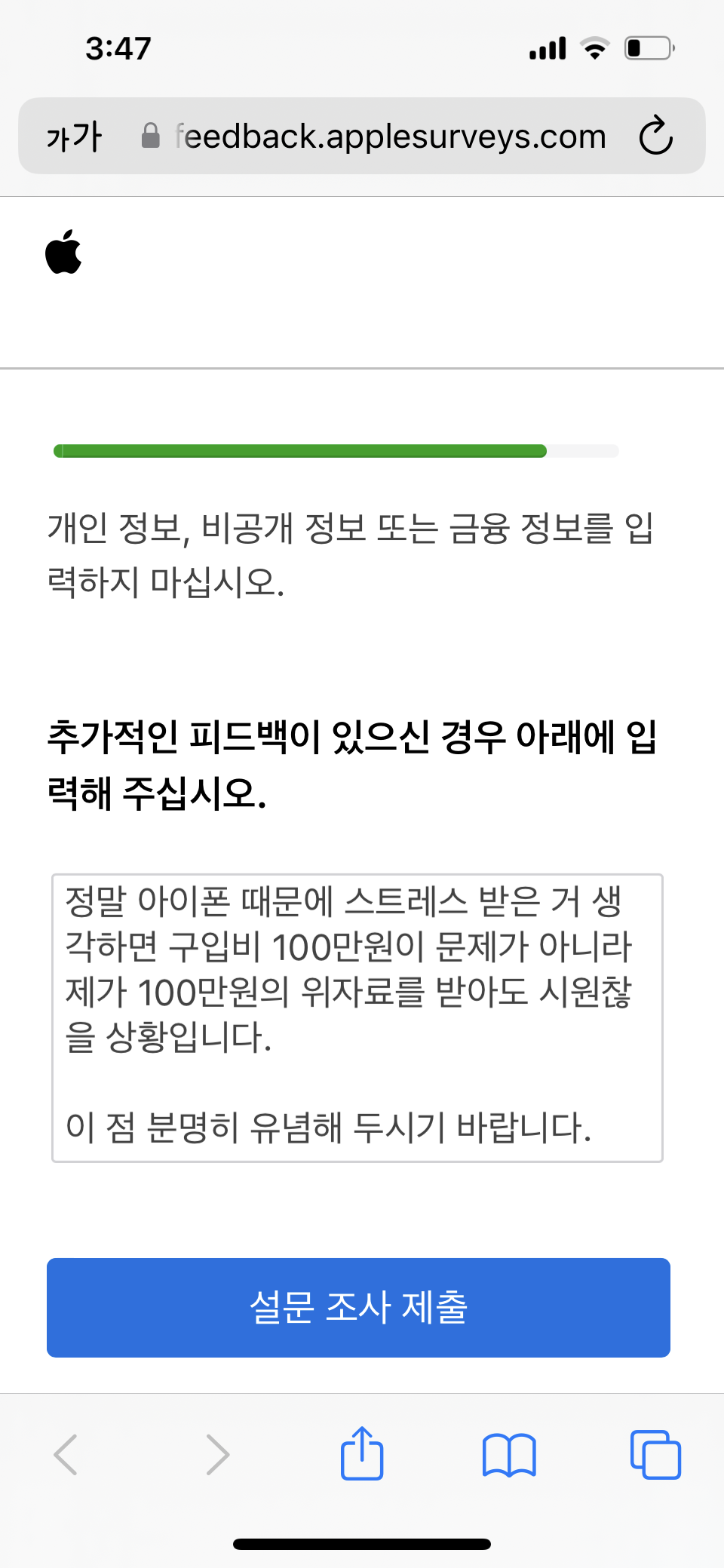Reload the survey page
Image resolution: width=724 pixels, height=1568 pixels.
[655, 136]
